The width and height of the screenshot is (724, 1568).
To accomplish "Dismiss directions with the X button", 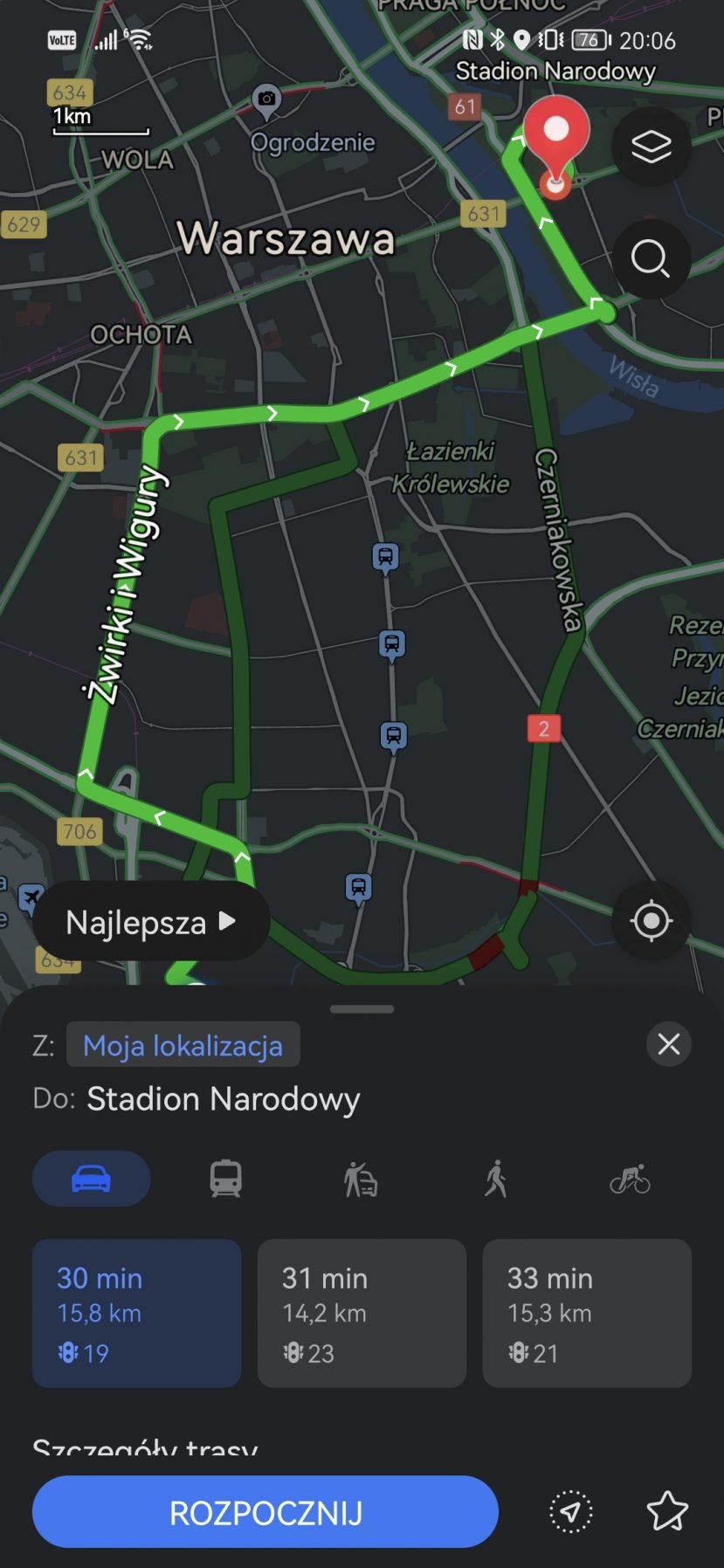I will click(x=668, y=1045).
